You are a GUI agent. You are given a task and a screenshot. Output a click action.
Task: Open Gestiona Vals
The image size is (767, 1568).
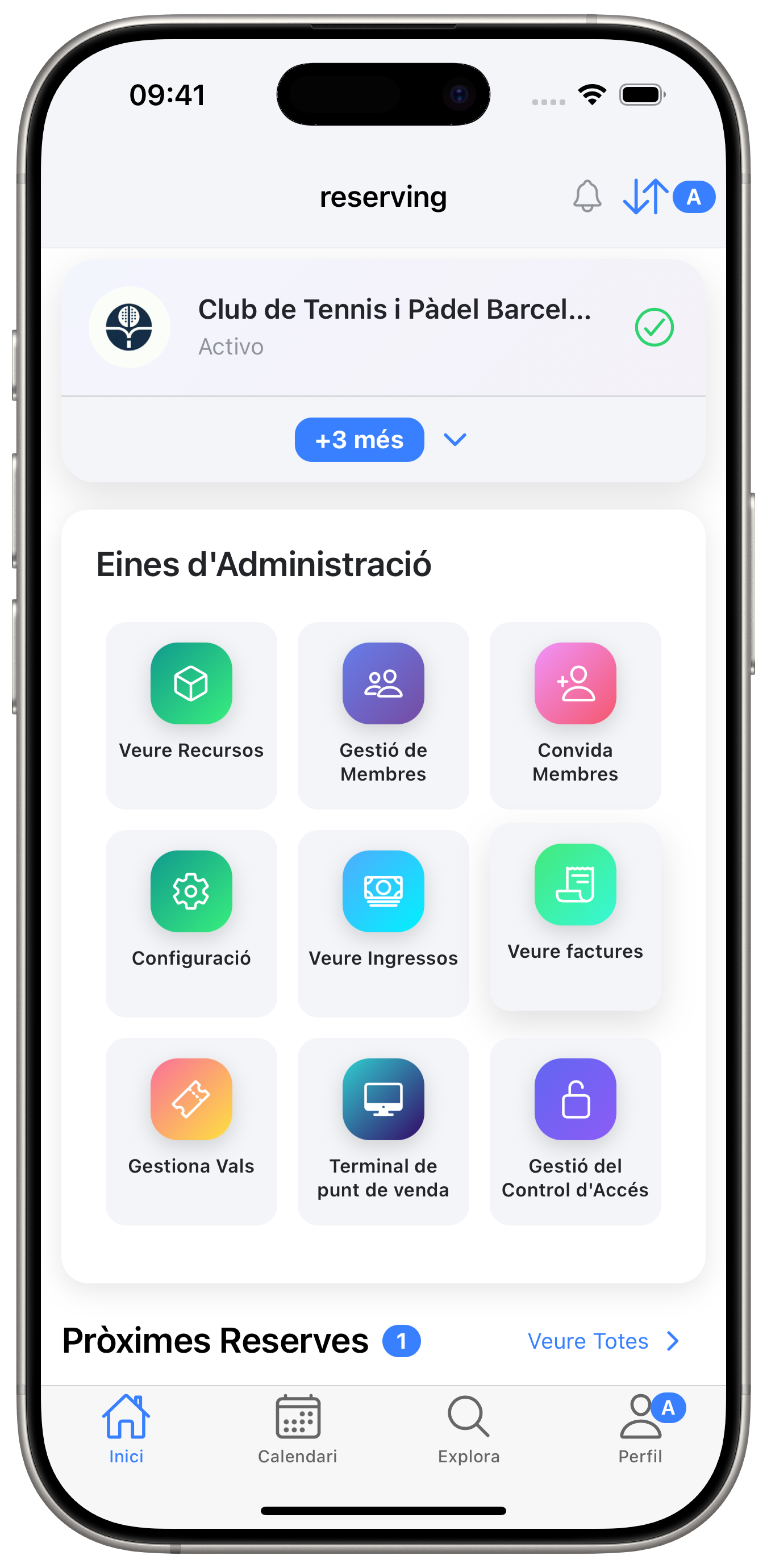tap(191, 1131)
